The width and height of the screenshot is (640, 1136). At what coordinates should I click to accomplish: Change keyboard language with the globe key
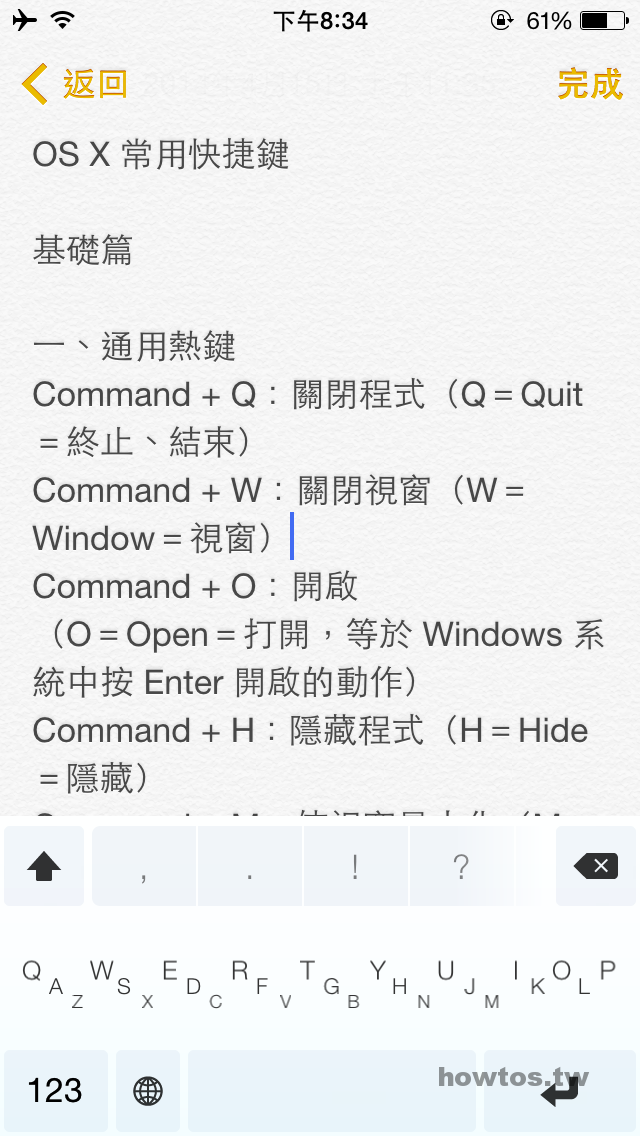(x=148, y=1090)
